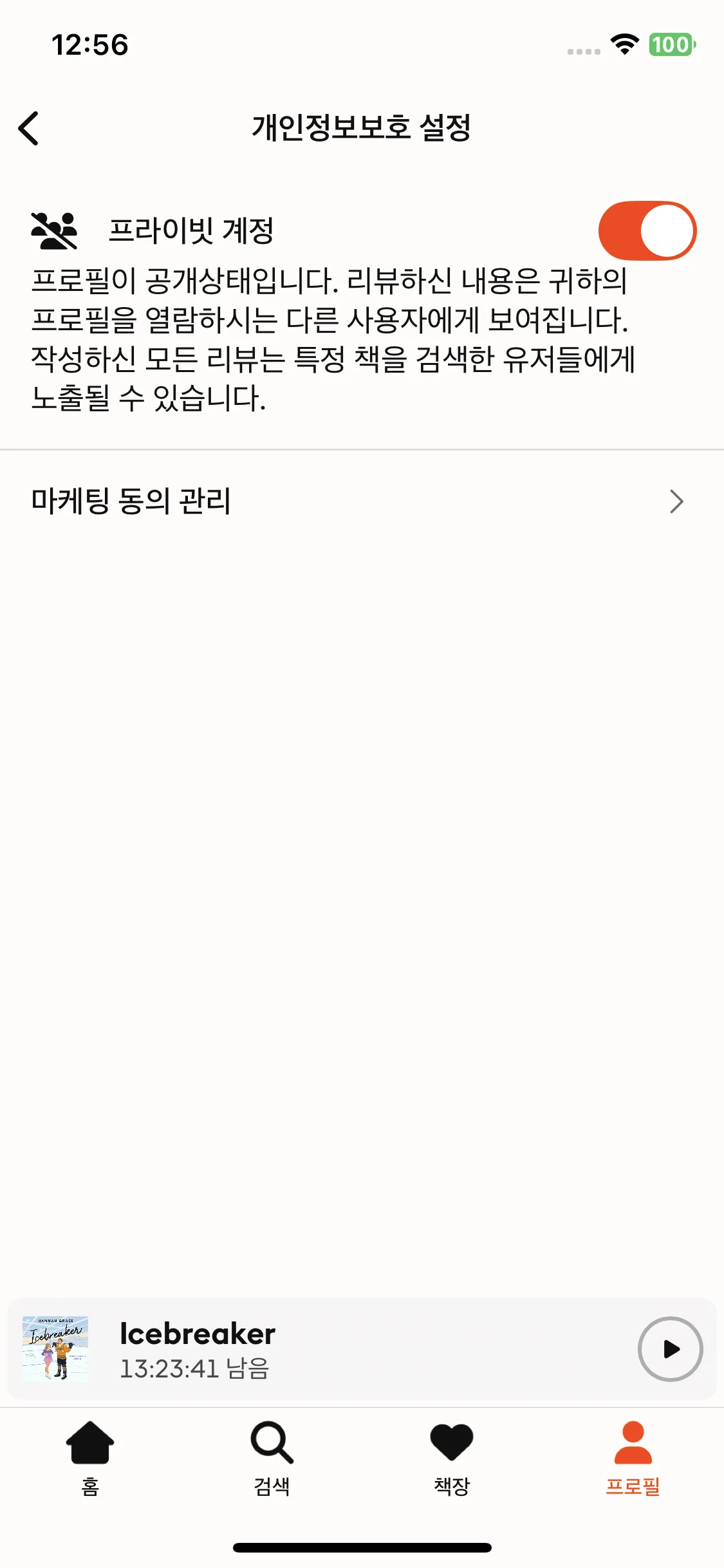Image resolution: width=724 pixels, height=1568 pixels.
Task: Go back from 개인정보보호 설정
Action: point(30,128)
